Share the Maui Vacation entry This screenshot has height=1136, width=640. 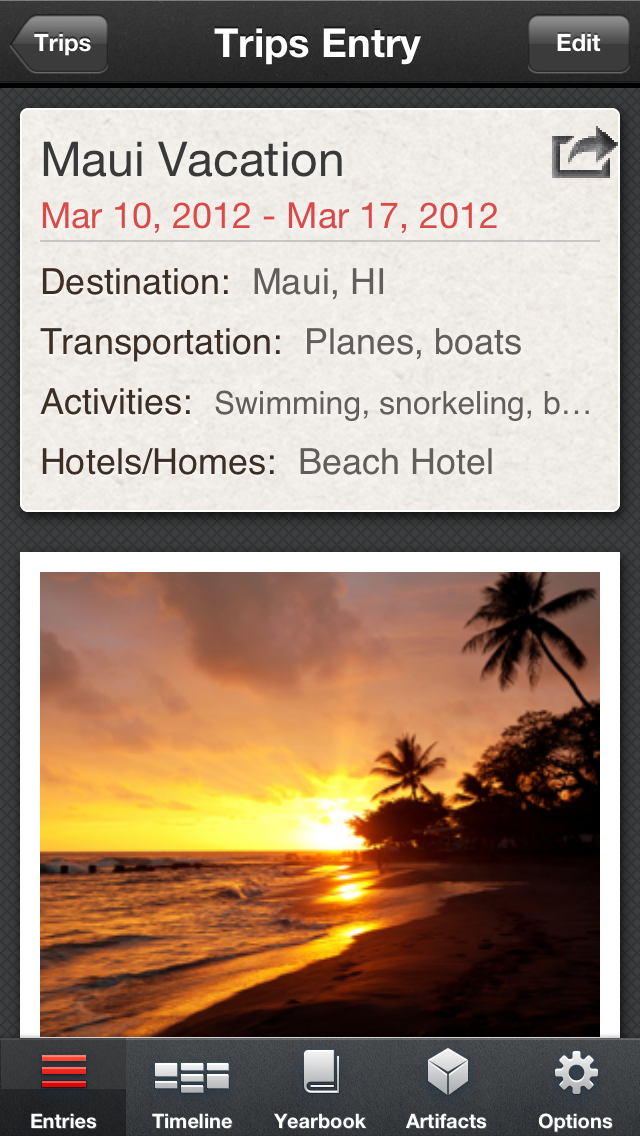[582, 153]
